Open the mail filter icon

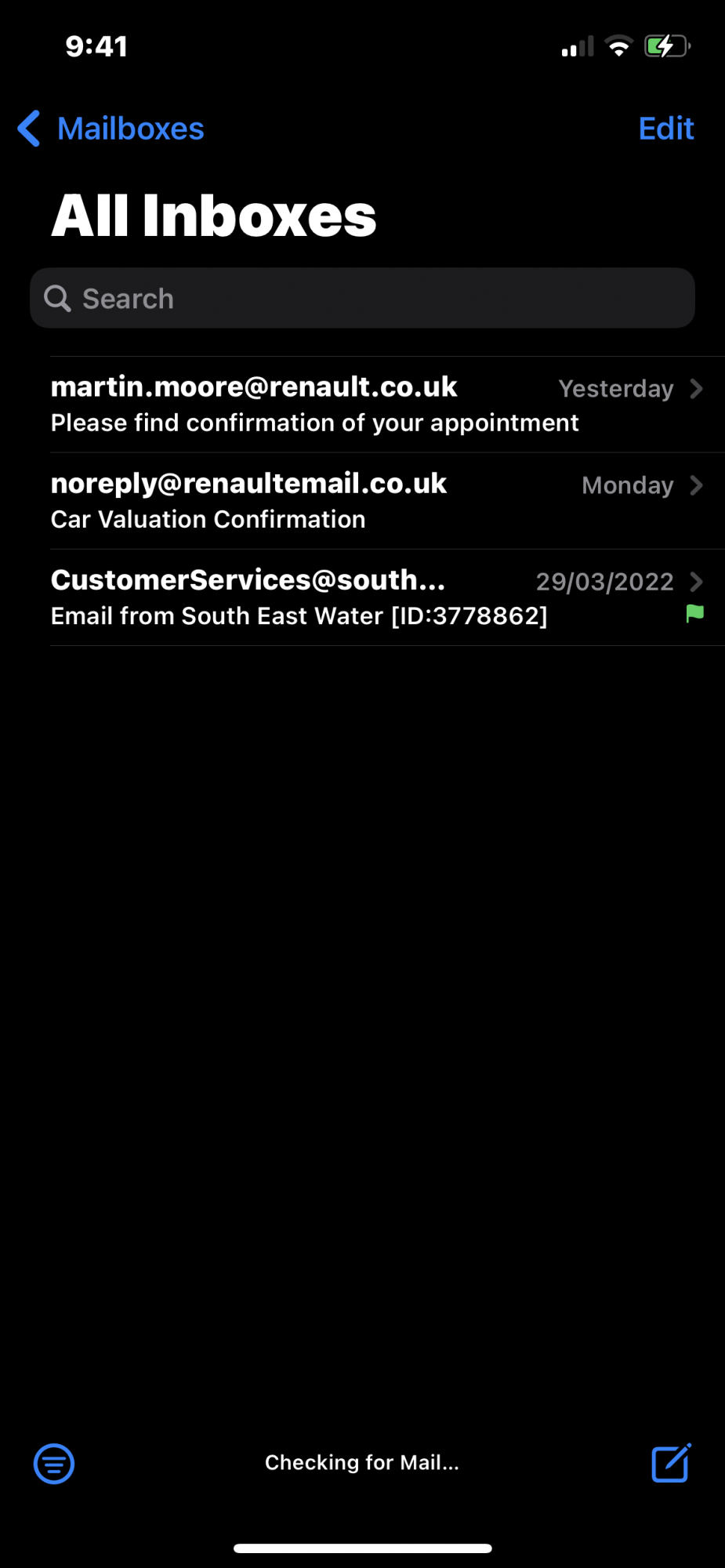(54, 1463)
